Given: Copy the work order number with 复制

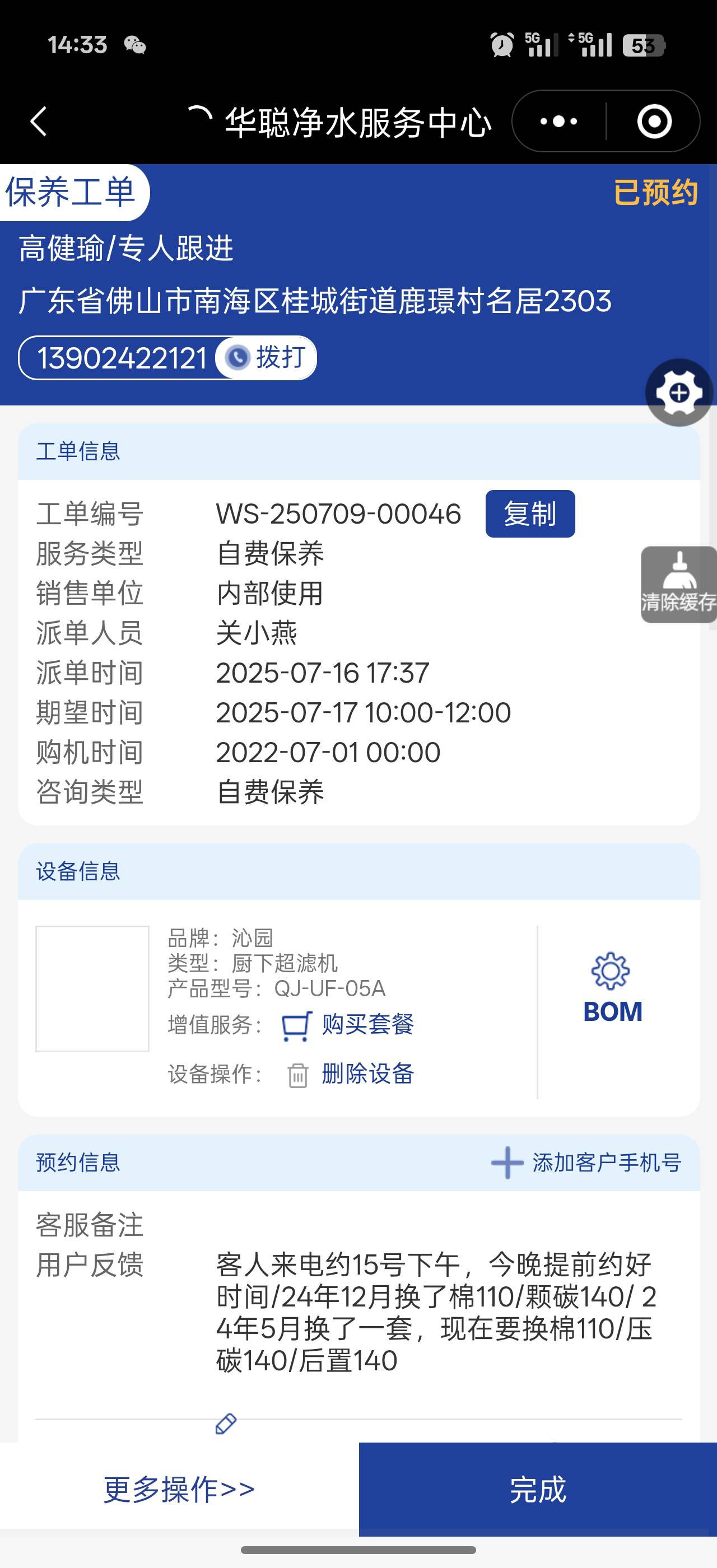Looking at the screenshot, I should click(x=529, y=514).
